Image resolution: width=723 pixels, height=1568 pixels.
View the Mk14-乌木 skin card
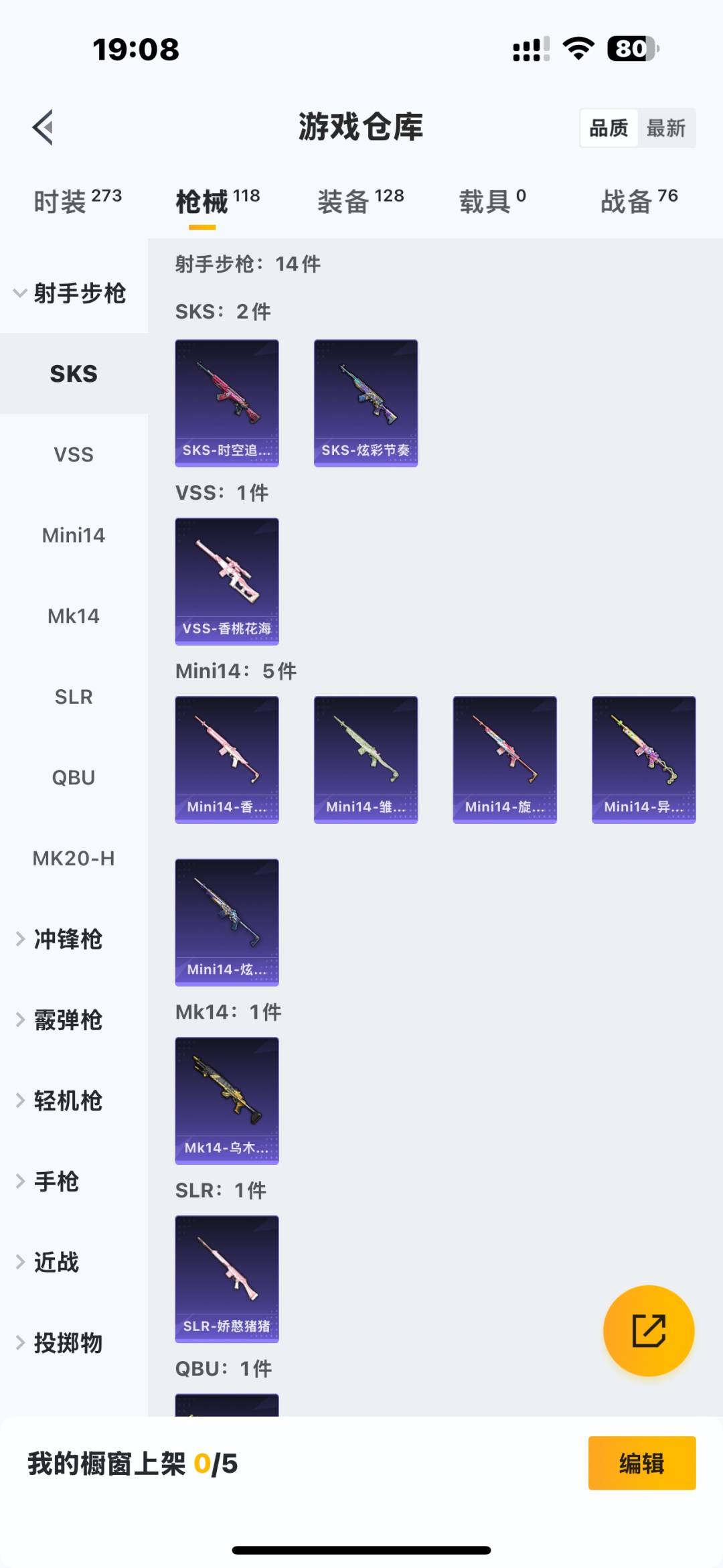227,1100
